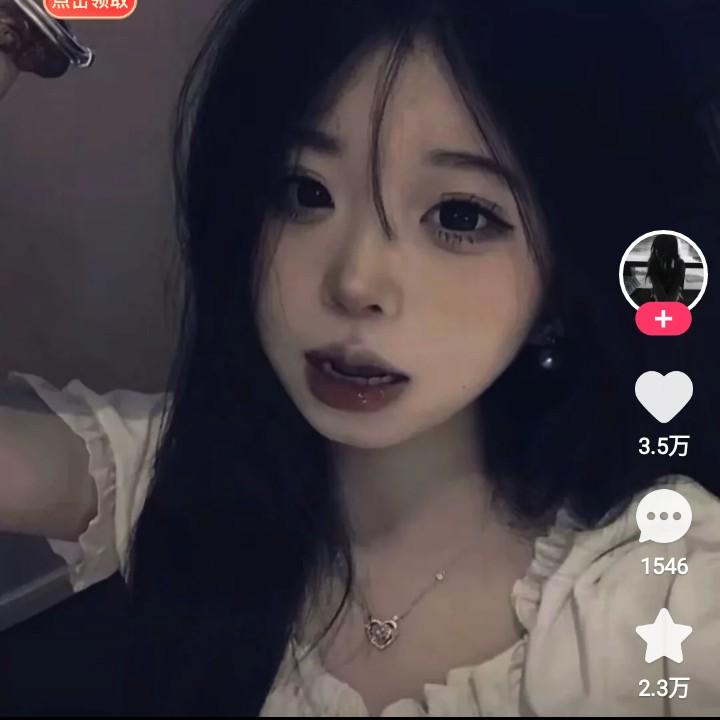This screenshot has height=720, width=720.
Task: Follow the creator with the red plus button
Action: pyautogui.click(x=663, y=320)
